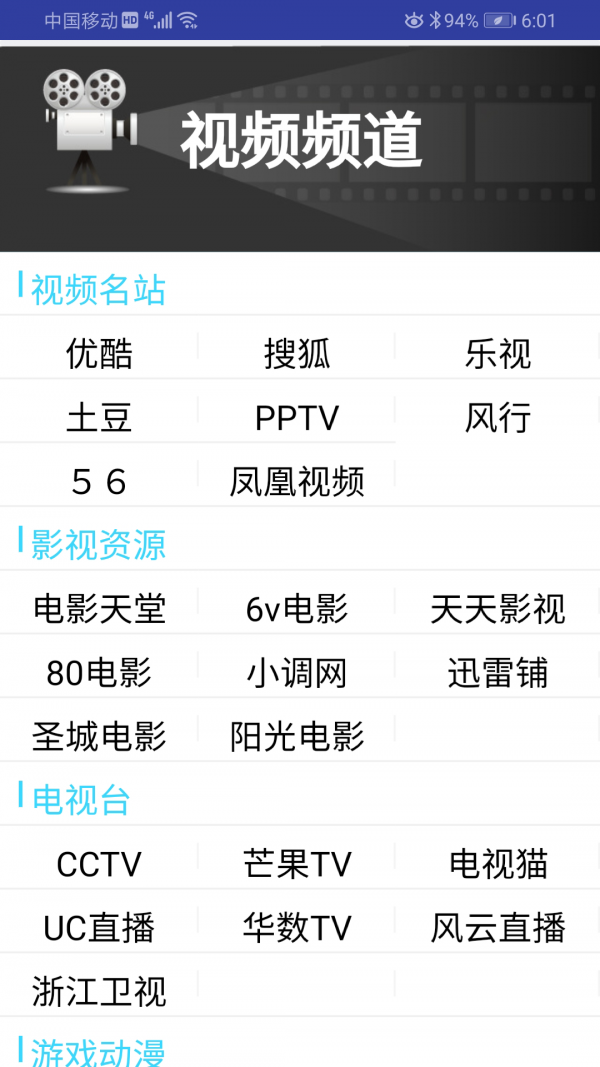Select 电视猫 from TV stations
600x1067 pixels.
click(x=498, y=864)
